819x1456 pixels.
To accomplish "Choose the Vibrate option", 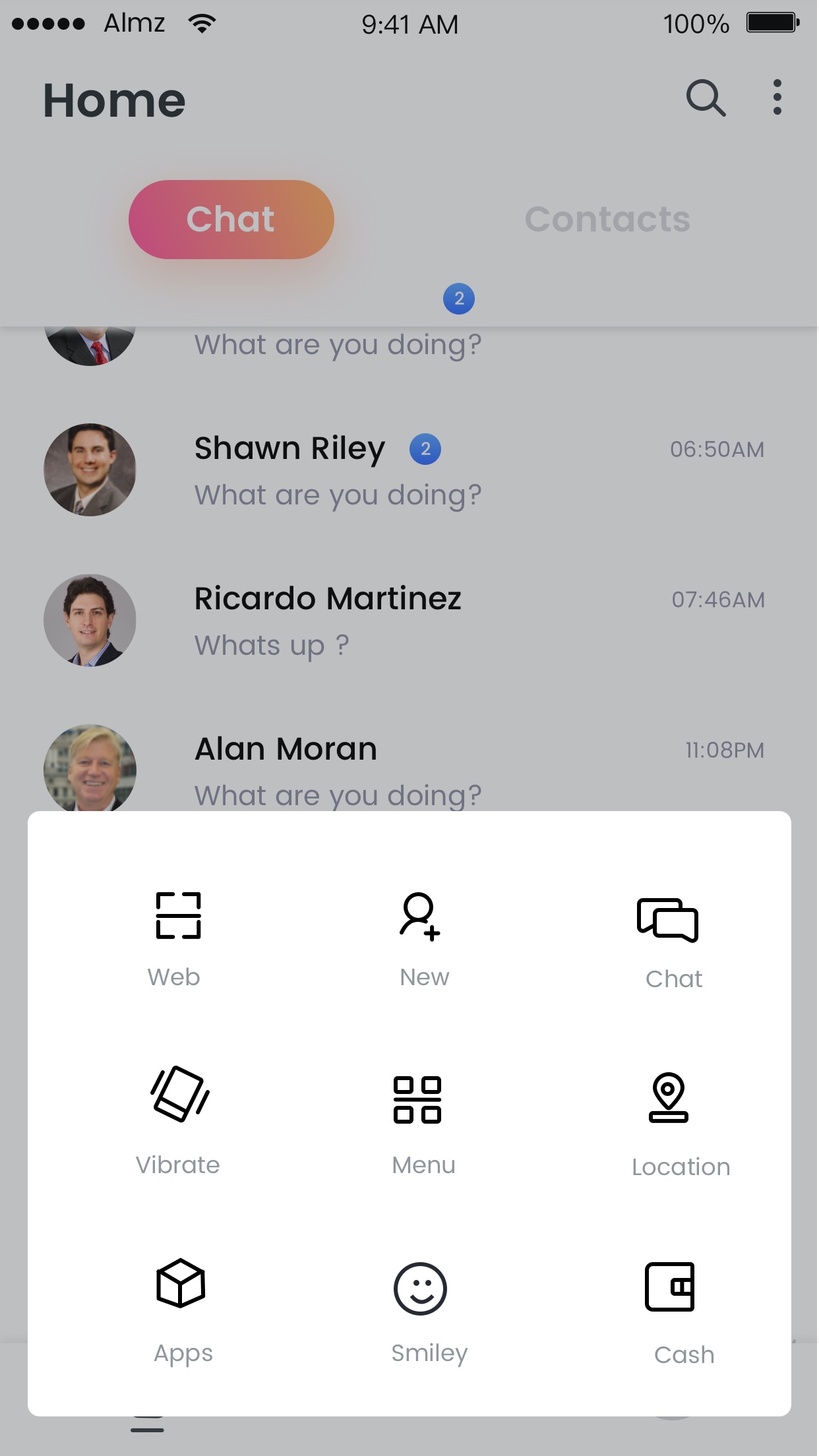I will (x=178, y=1121).
